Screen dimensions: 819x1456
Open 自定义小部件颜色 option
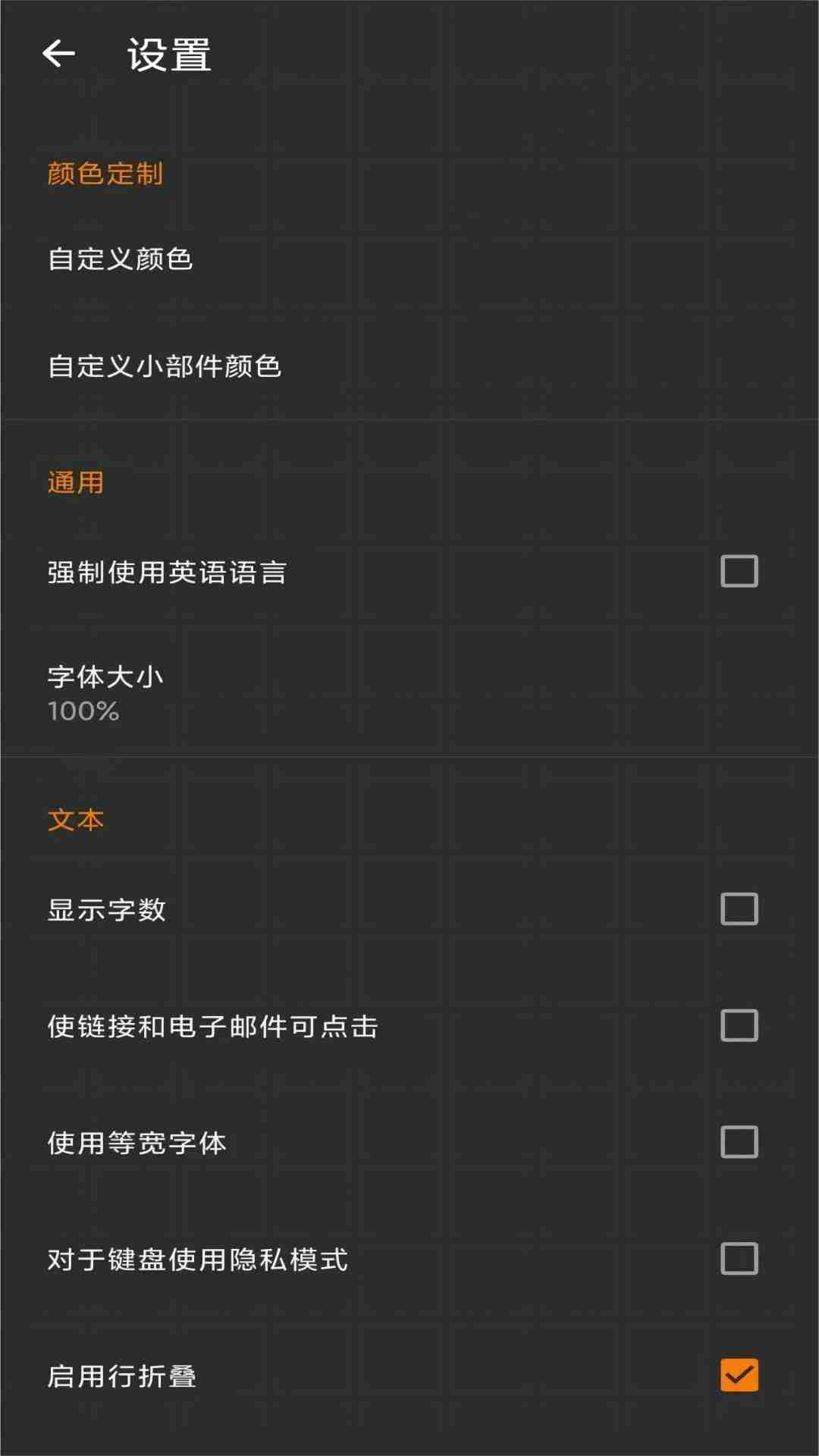409,366
